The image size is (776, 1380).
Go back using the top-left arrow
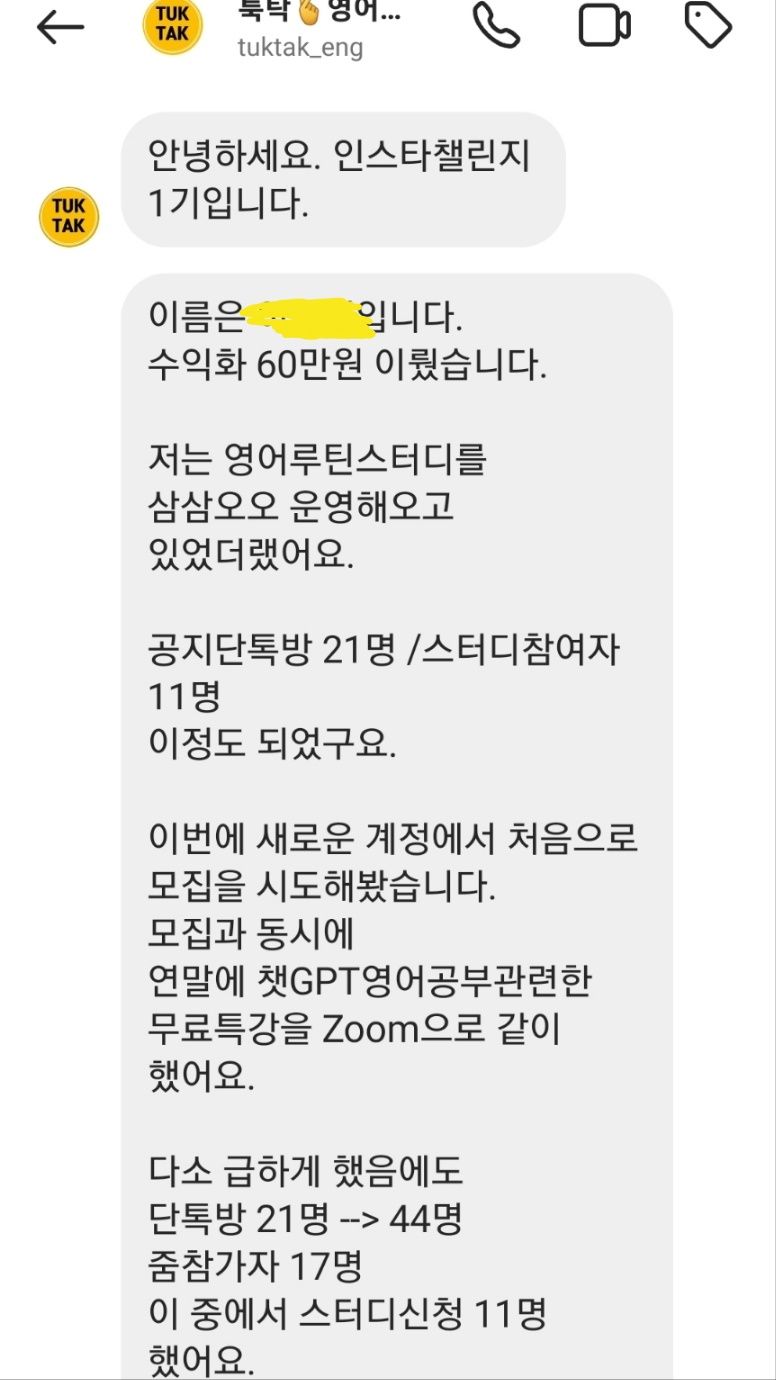coord(60,28)
